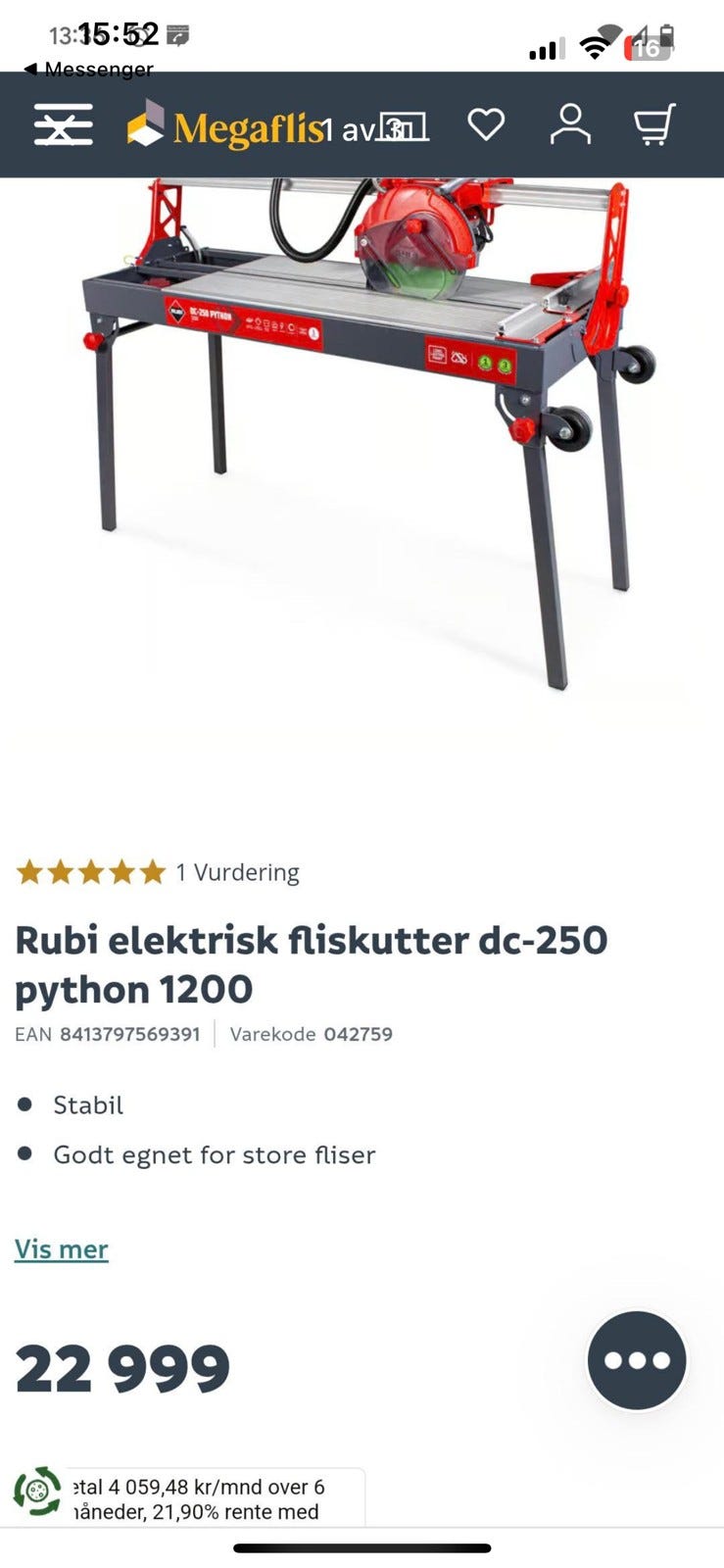Expand the product description with Vis mer
This screenshot has height=1568, width=724.
click(60, 1249)
